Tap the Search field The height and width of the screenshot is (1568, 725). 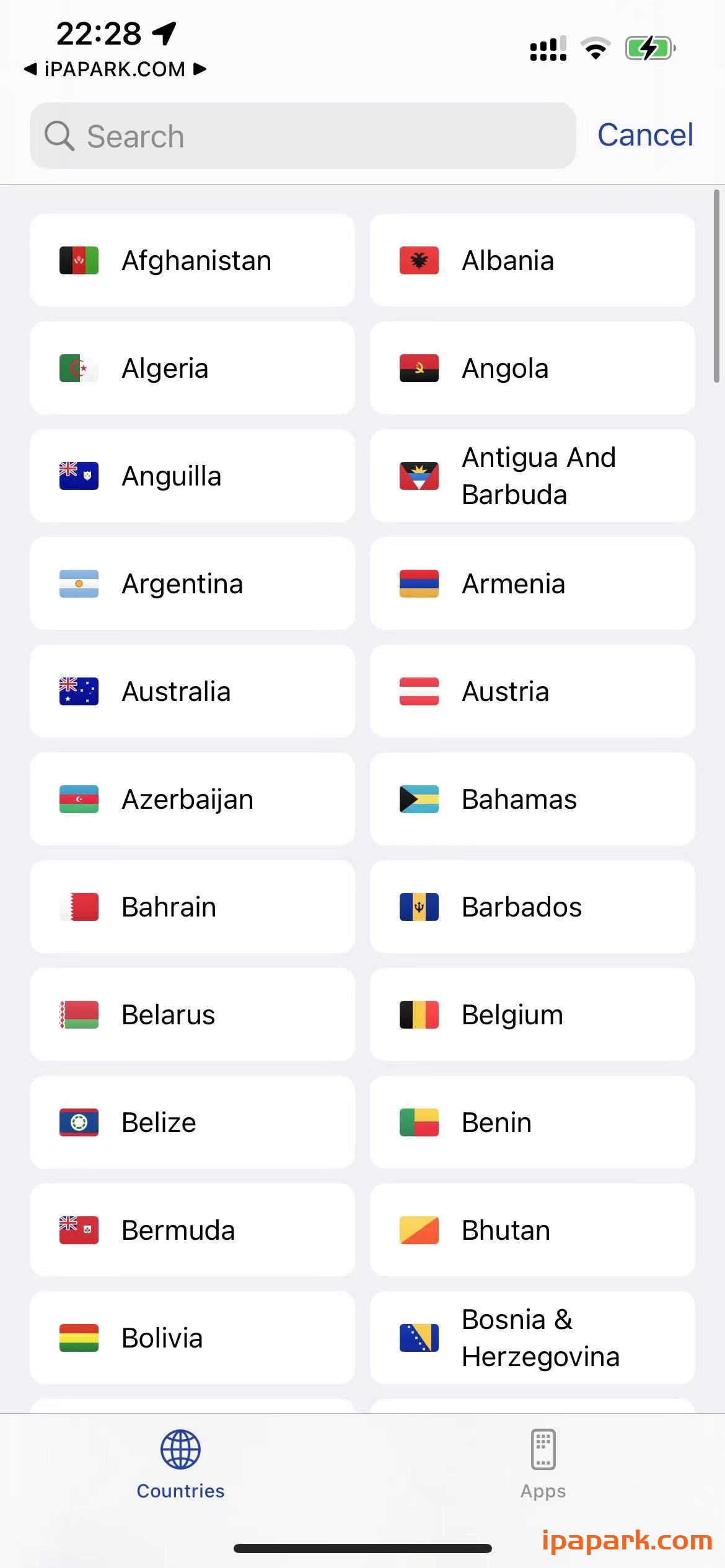[302, 136]
